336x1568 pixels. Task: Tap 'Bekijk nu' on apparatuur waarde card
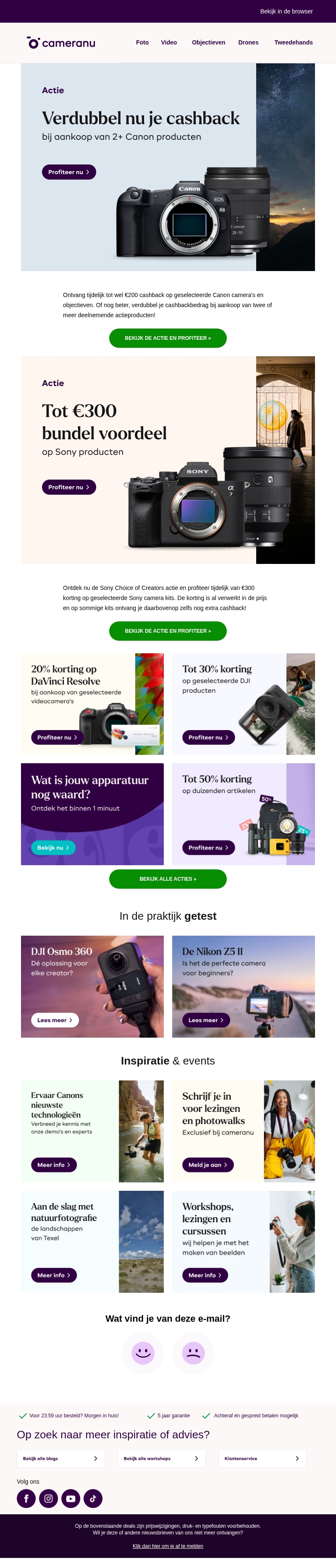53,847
